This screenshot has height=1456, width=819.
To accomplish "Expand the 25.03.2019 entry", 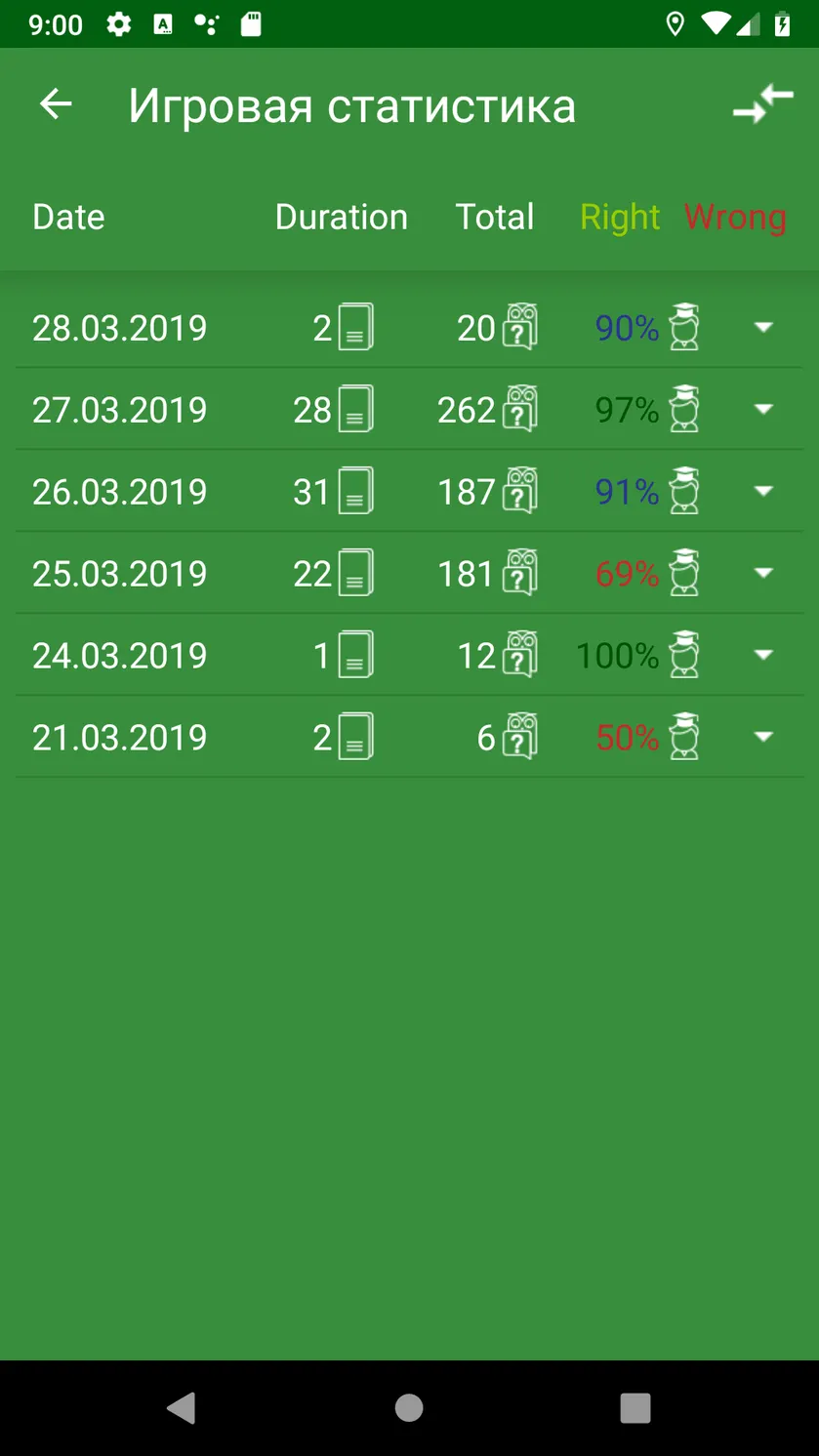I will click(763, 574).
